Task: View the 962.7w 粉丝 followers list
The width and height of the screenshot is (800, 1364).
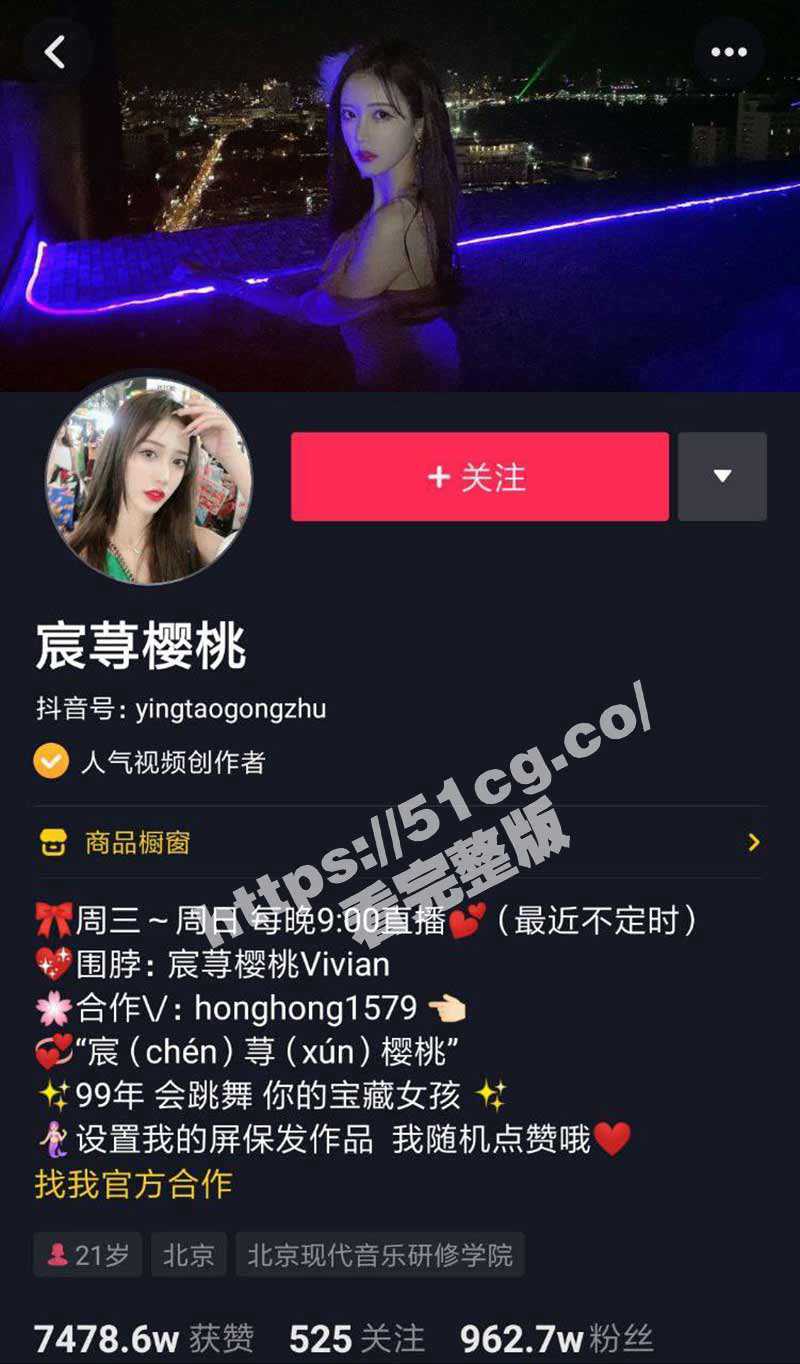Action: coord(556,1338)
